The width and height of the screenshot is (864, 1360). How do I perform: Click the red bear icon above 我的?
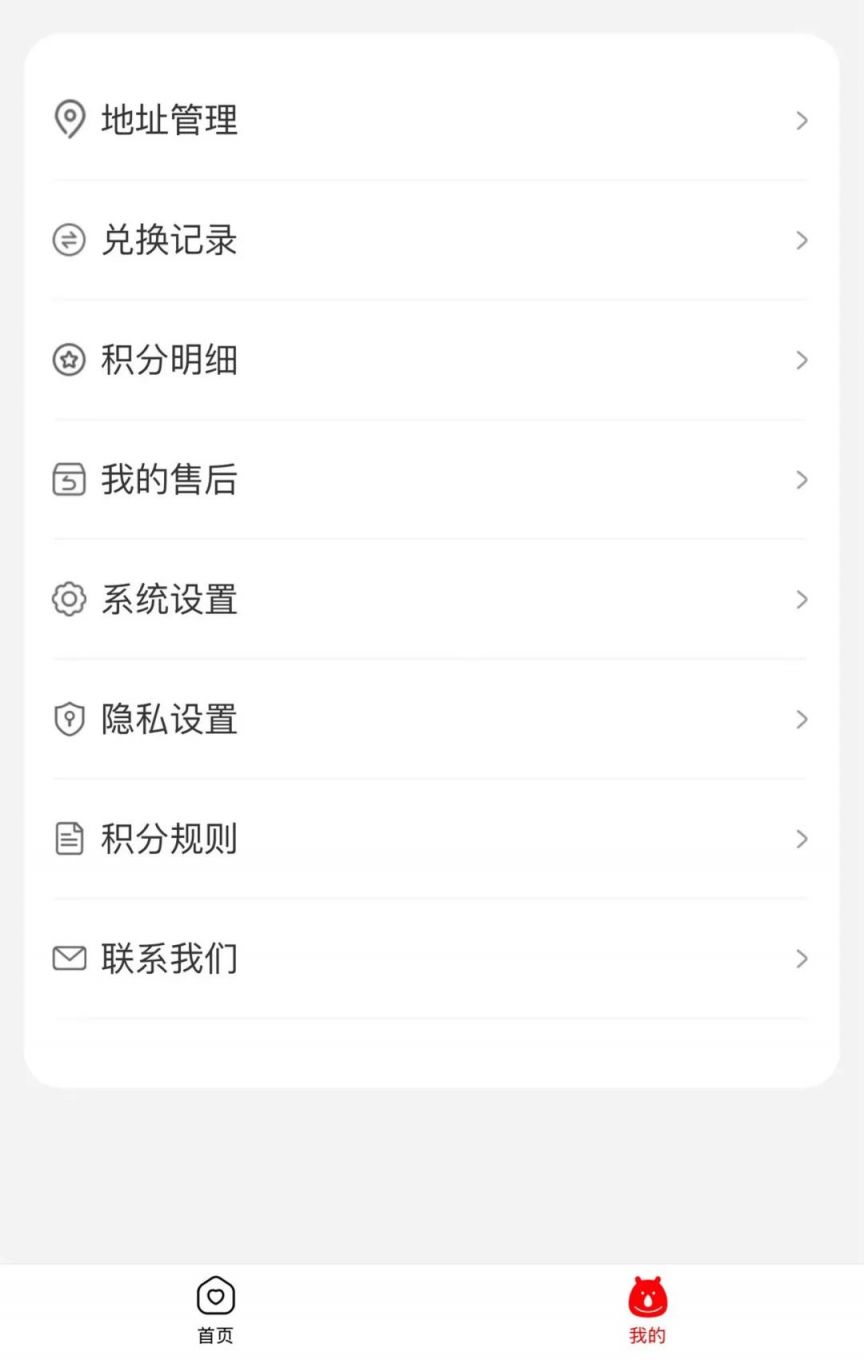pos(647,1296)
